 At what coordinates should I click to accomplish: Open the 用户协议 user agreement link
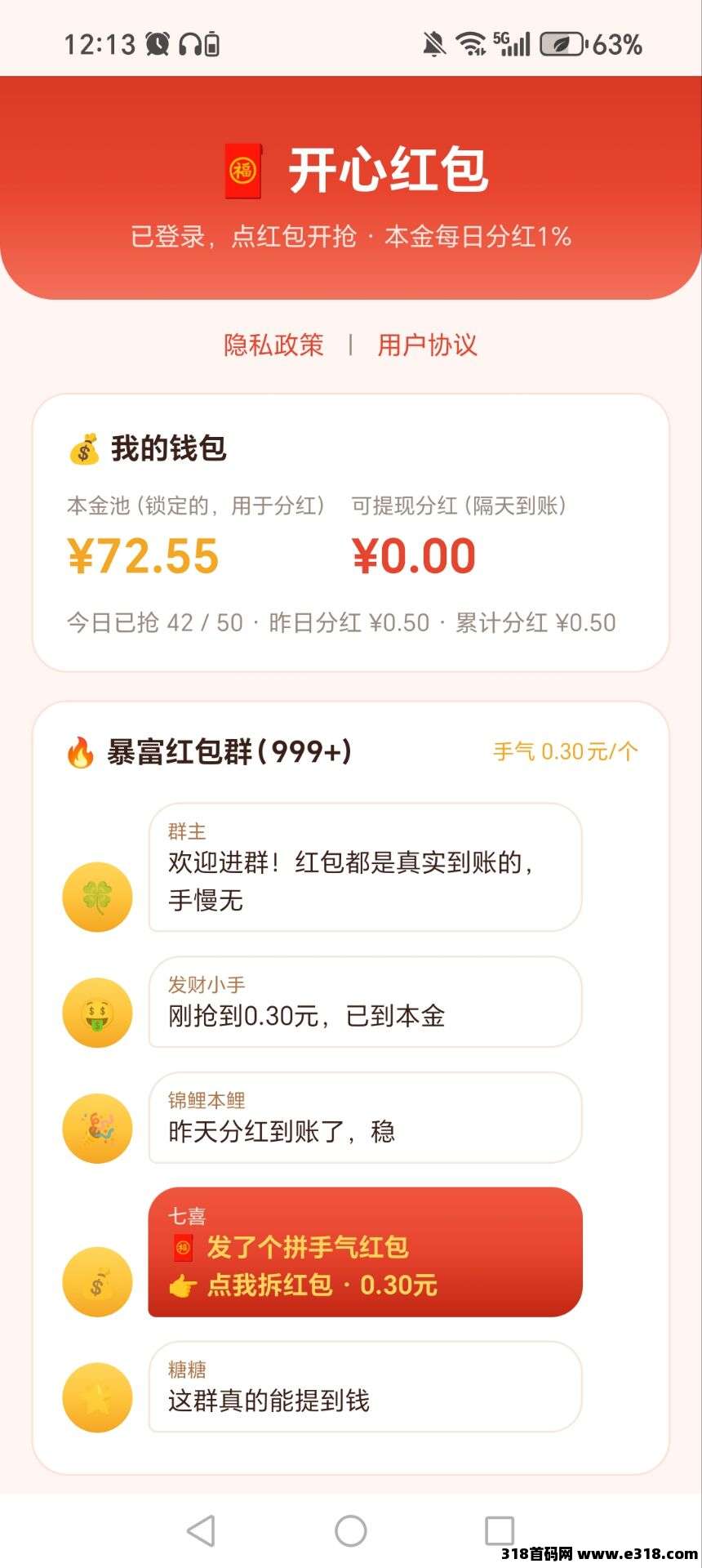[427, 345]
